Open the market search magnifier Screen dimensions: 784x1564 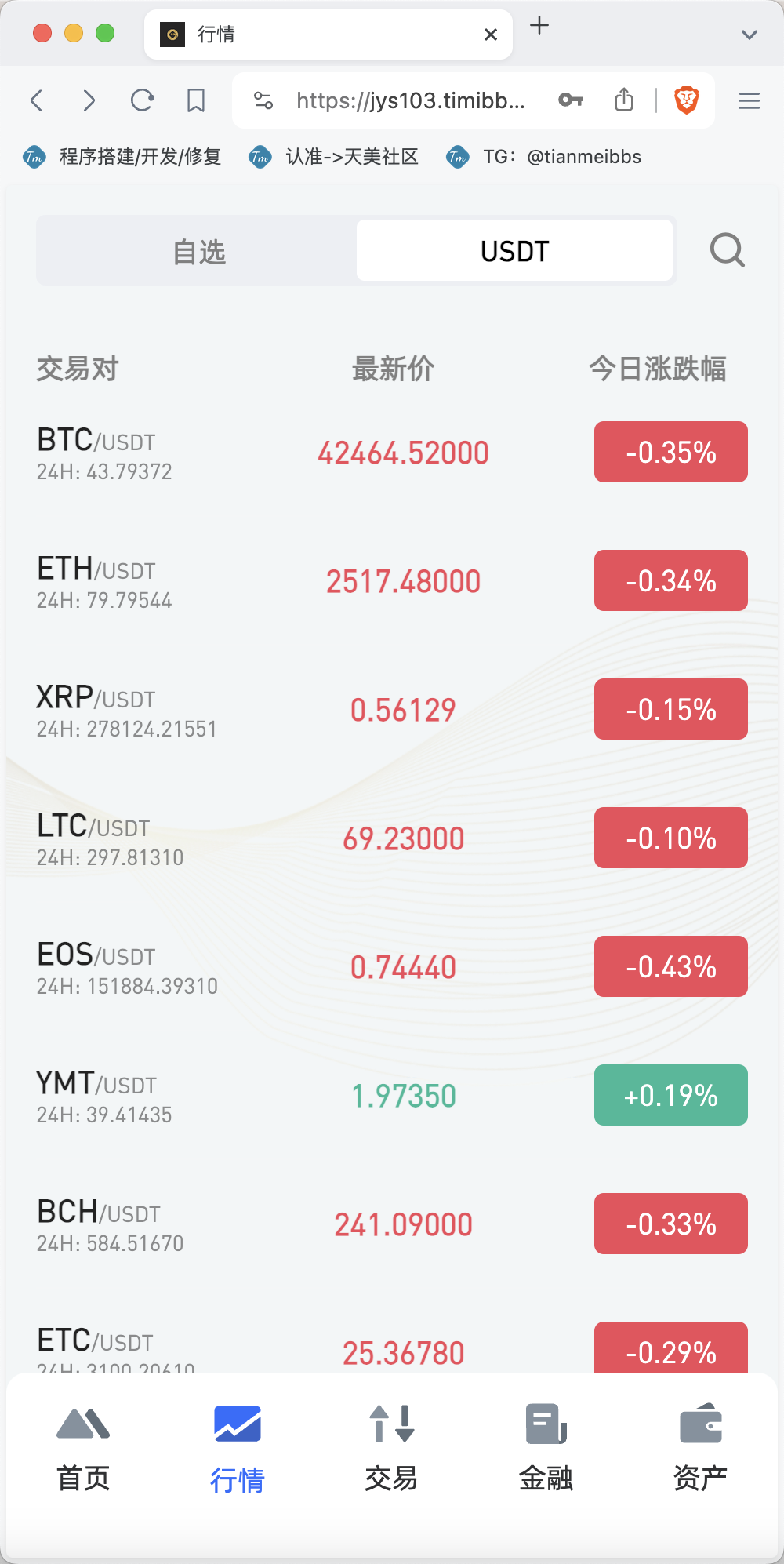727,251
